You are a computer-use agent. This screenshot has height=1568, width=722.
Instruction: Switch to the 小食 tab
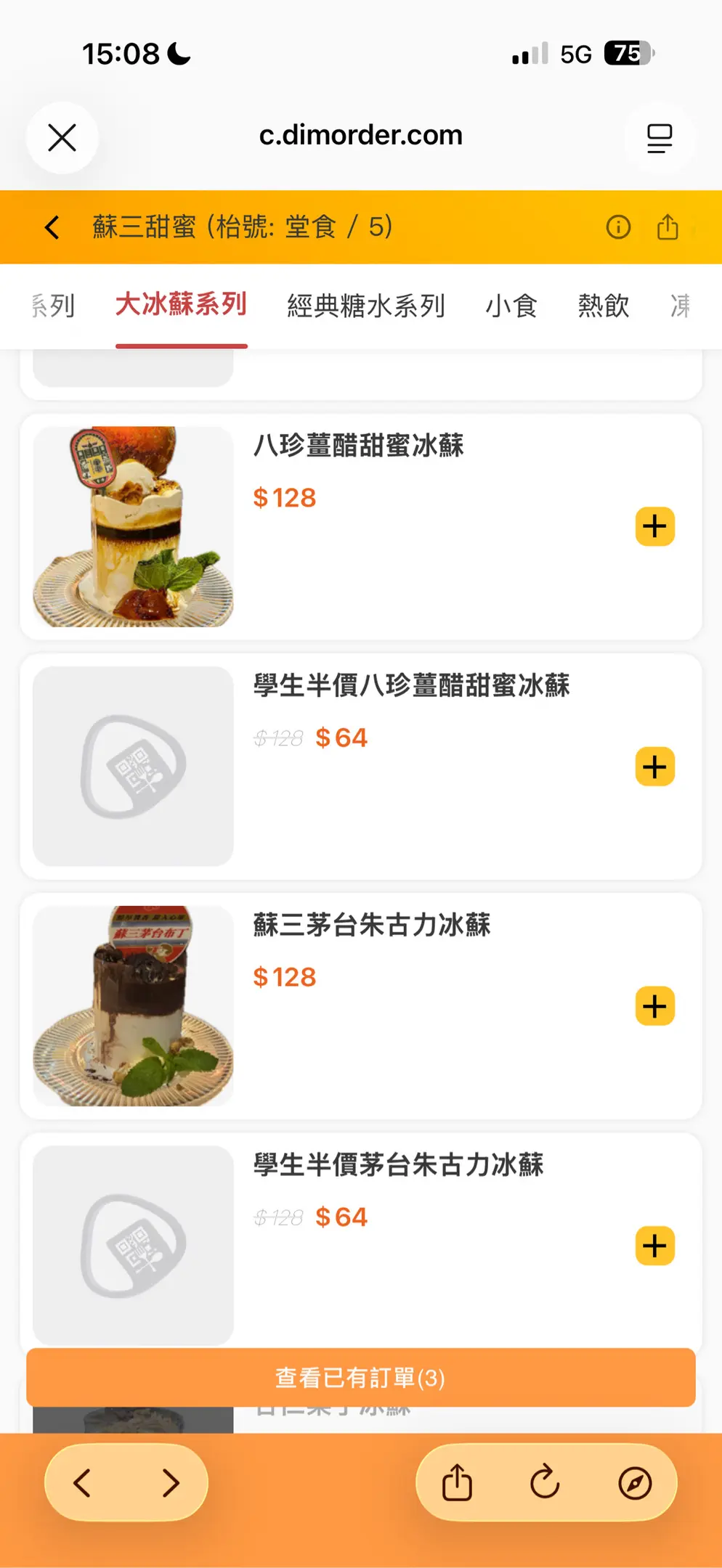(x=511, y=306)
